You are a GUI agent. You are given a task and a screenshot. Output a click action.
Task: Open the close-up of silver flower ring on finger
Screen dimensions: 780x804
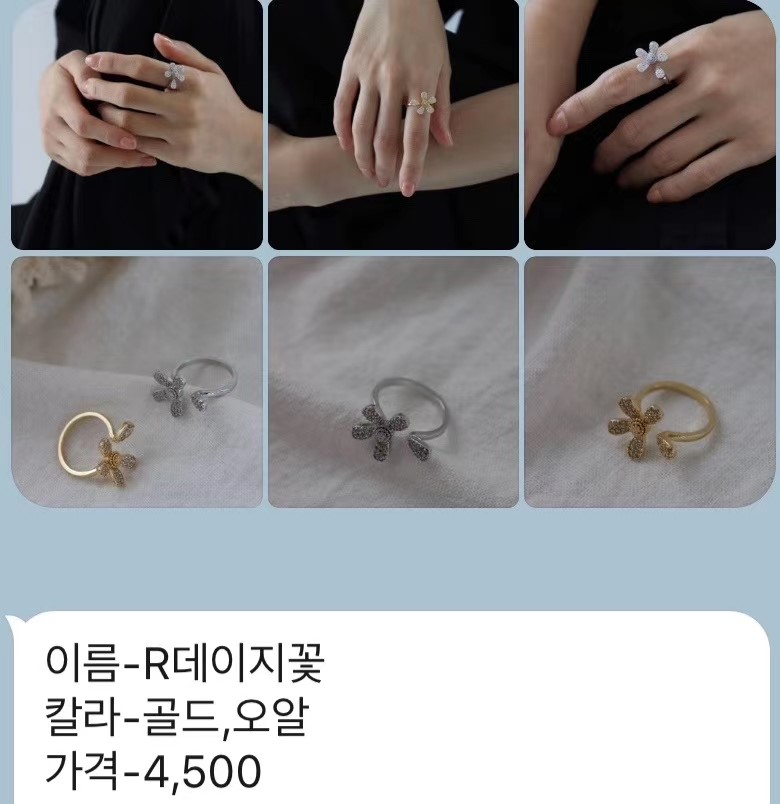tap(650, 124)
